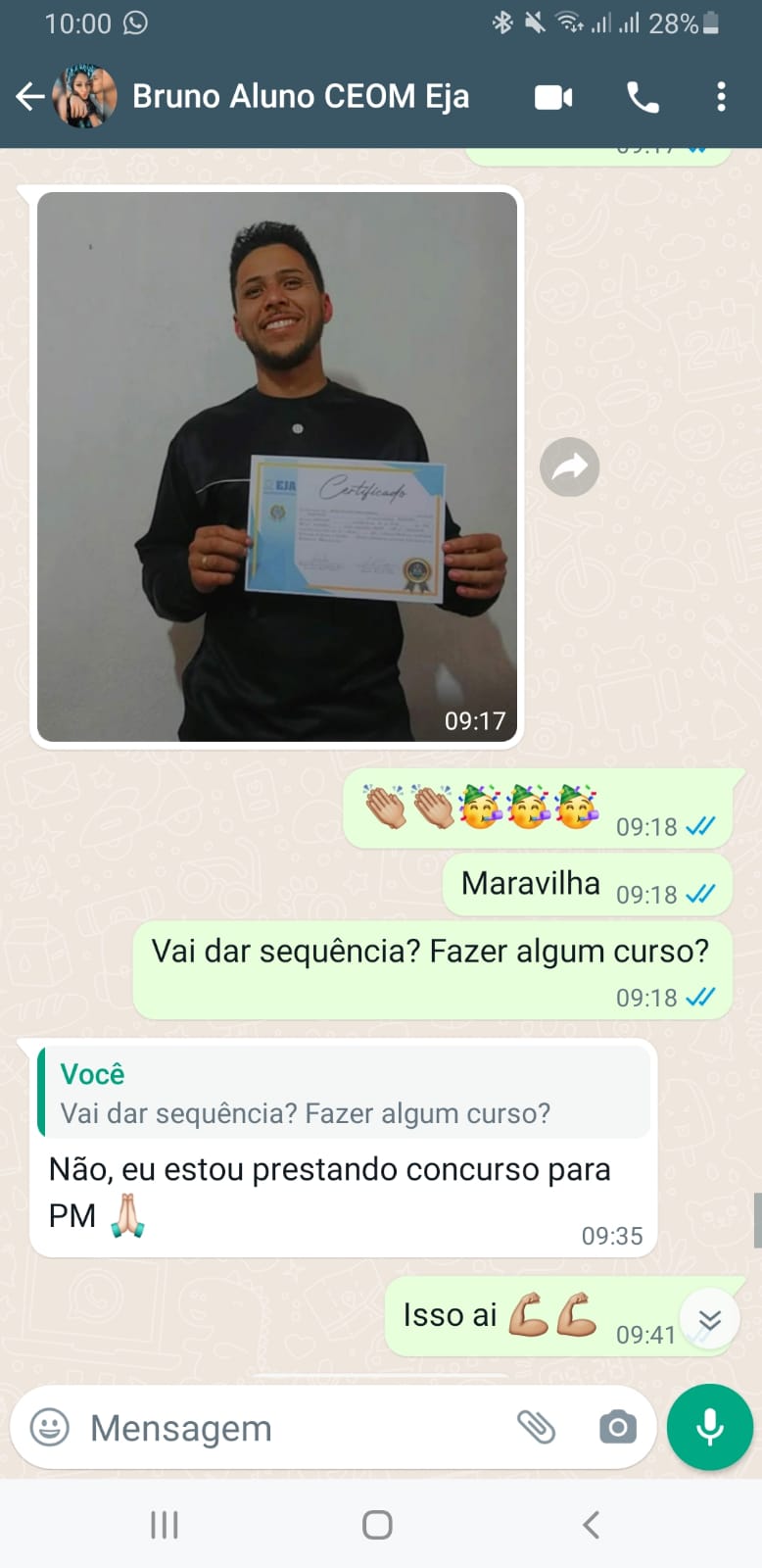
Task: Open the recent apps view
Action: pyautogui.click(x=164, y=1525)
